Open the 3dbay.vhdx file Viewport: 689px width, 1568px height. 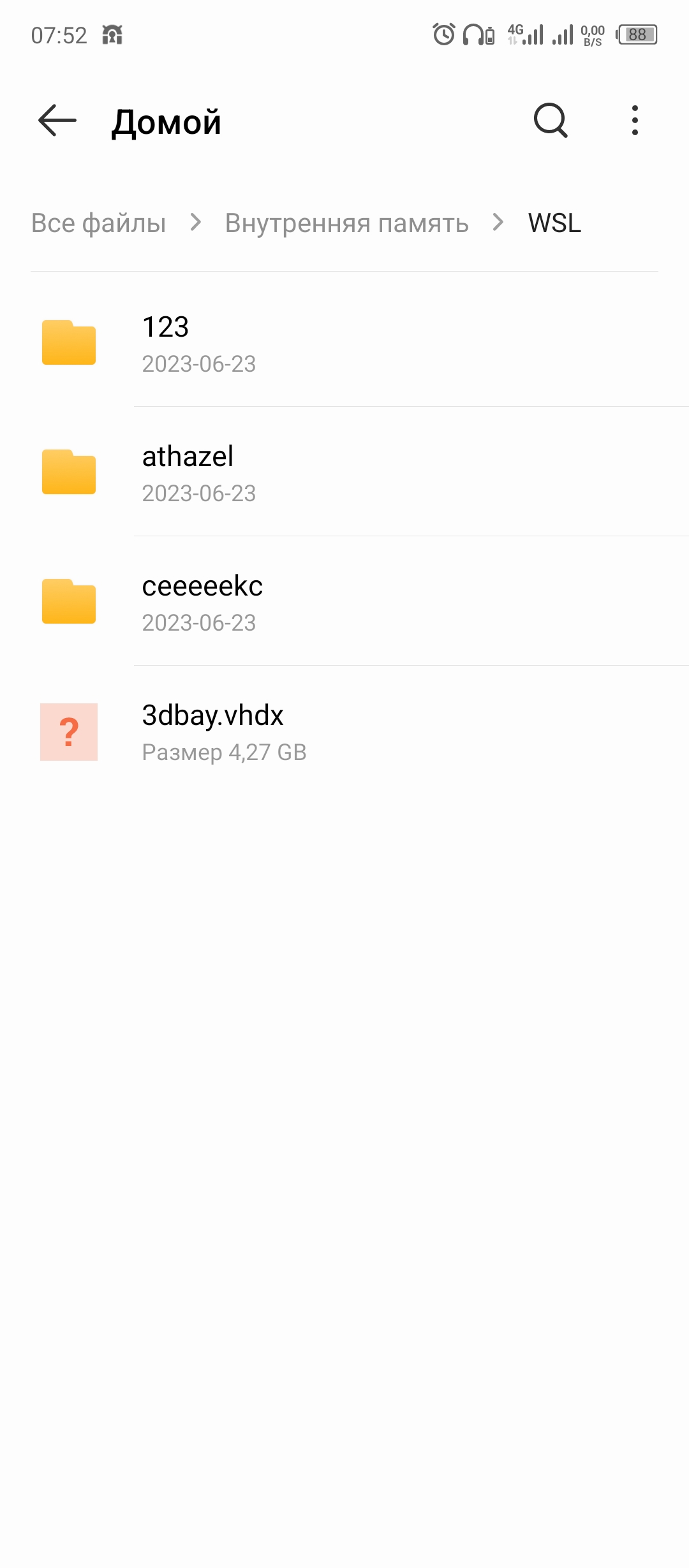coord(344,732)
